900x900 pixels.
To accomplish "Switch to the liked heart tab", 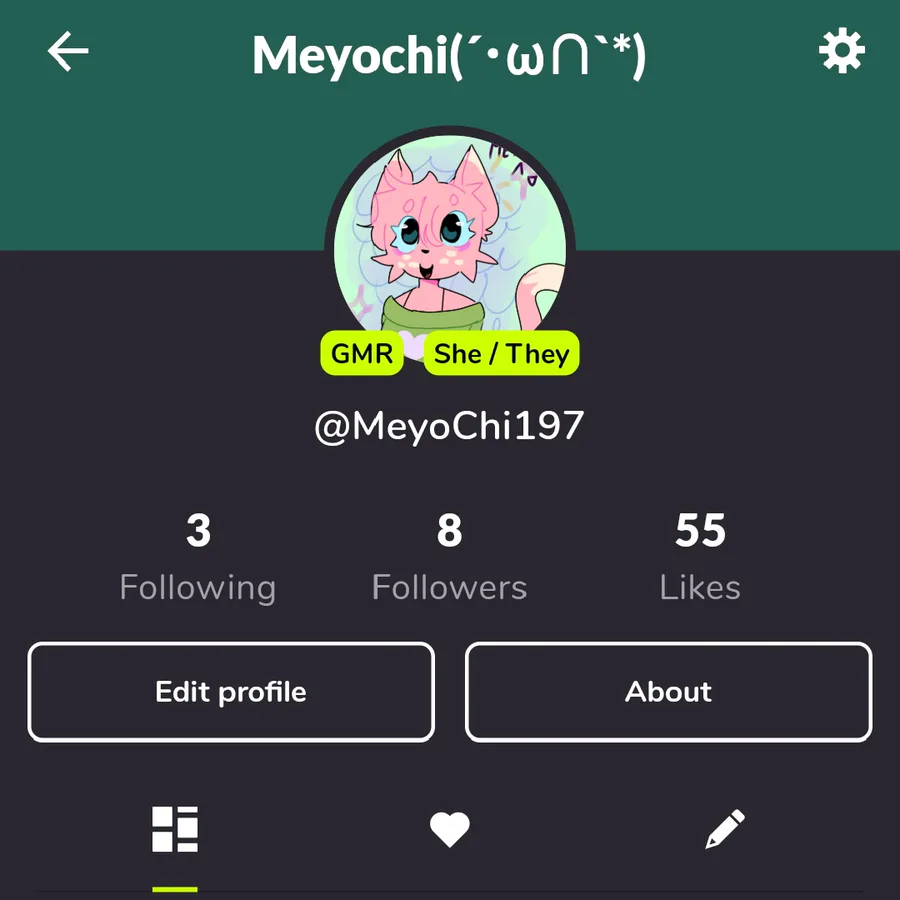I will 449,829.
